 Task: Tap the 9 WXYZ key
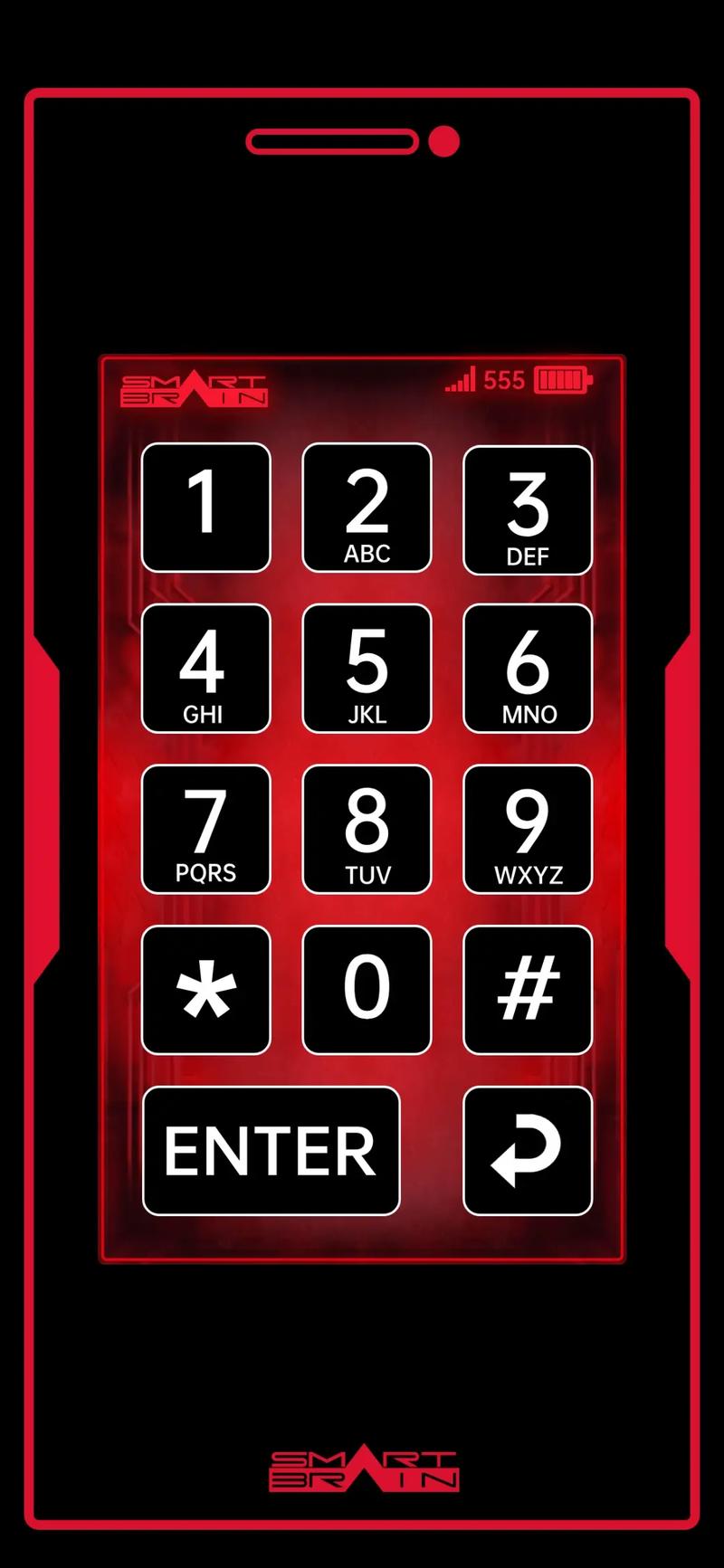tap(528, 829)
